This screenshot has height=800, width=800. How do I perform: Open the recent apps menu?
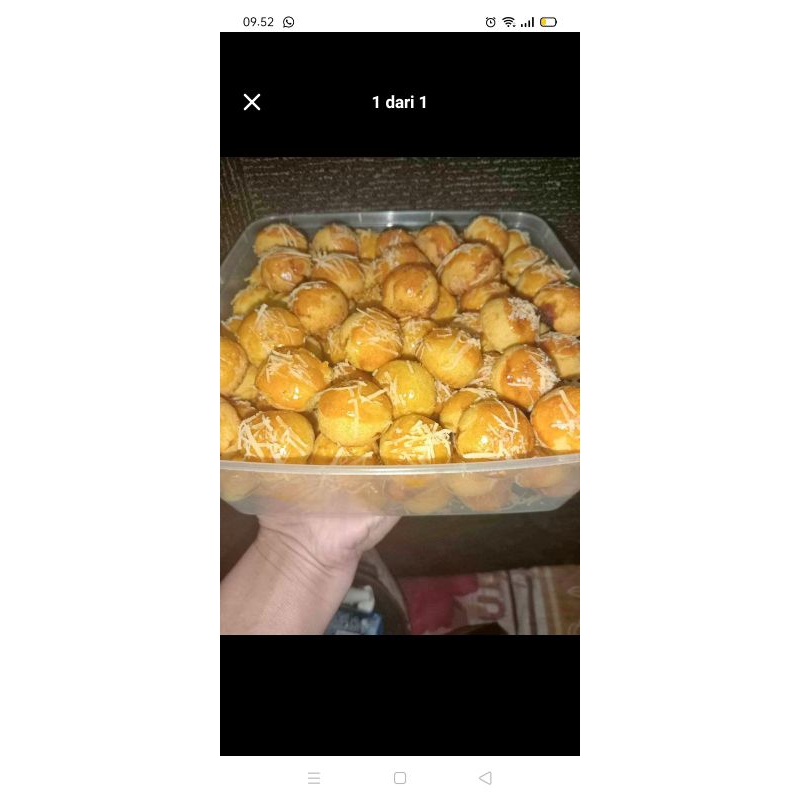pyautogui.click(x=314, y=778)
